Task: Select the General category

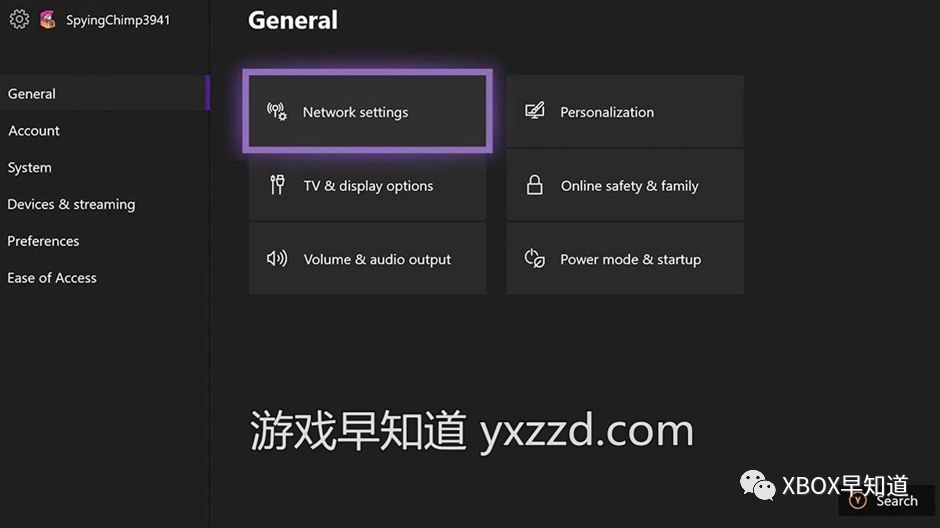Action: 32,94
